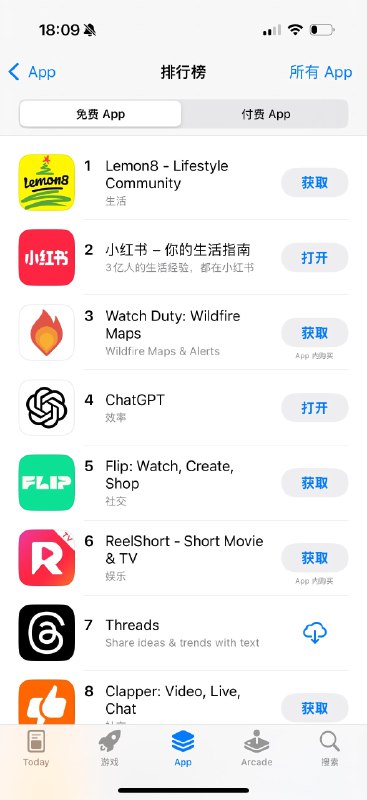Open ChatGPT with the 打开 button
The height and width of the screenshot is (800, 367).
tap(314, 408)
